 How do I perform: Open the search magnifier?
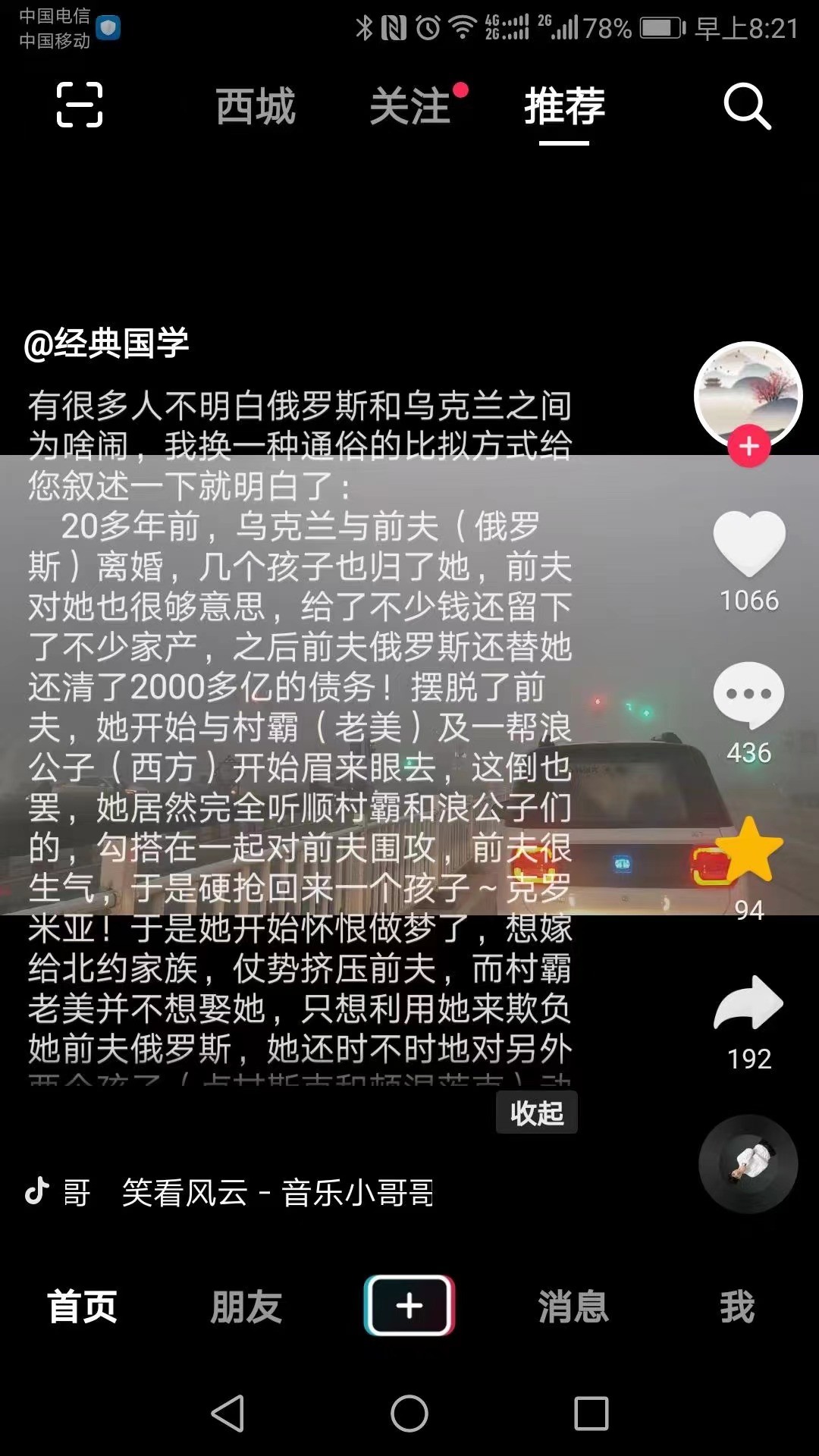(x=747, y=106)
